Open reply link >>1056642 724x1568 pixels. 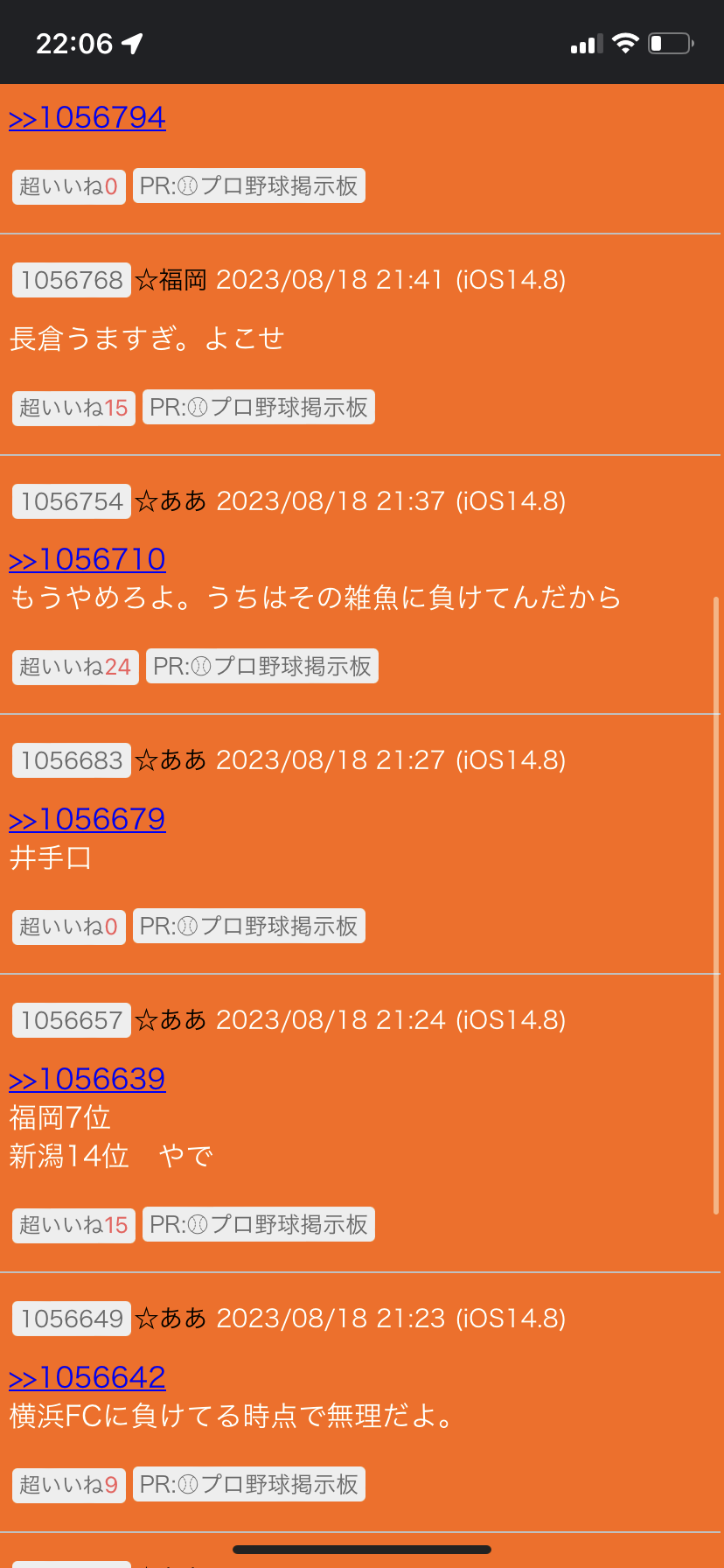click(x=87, y=1377)
